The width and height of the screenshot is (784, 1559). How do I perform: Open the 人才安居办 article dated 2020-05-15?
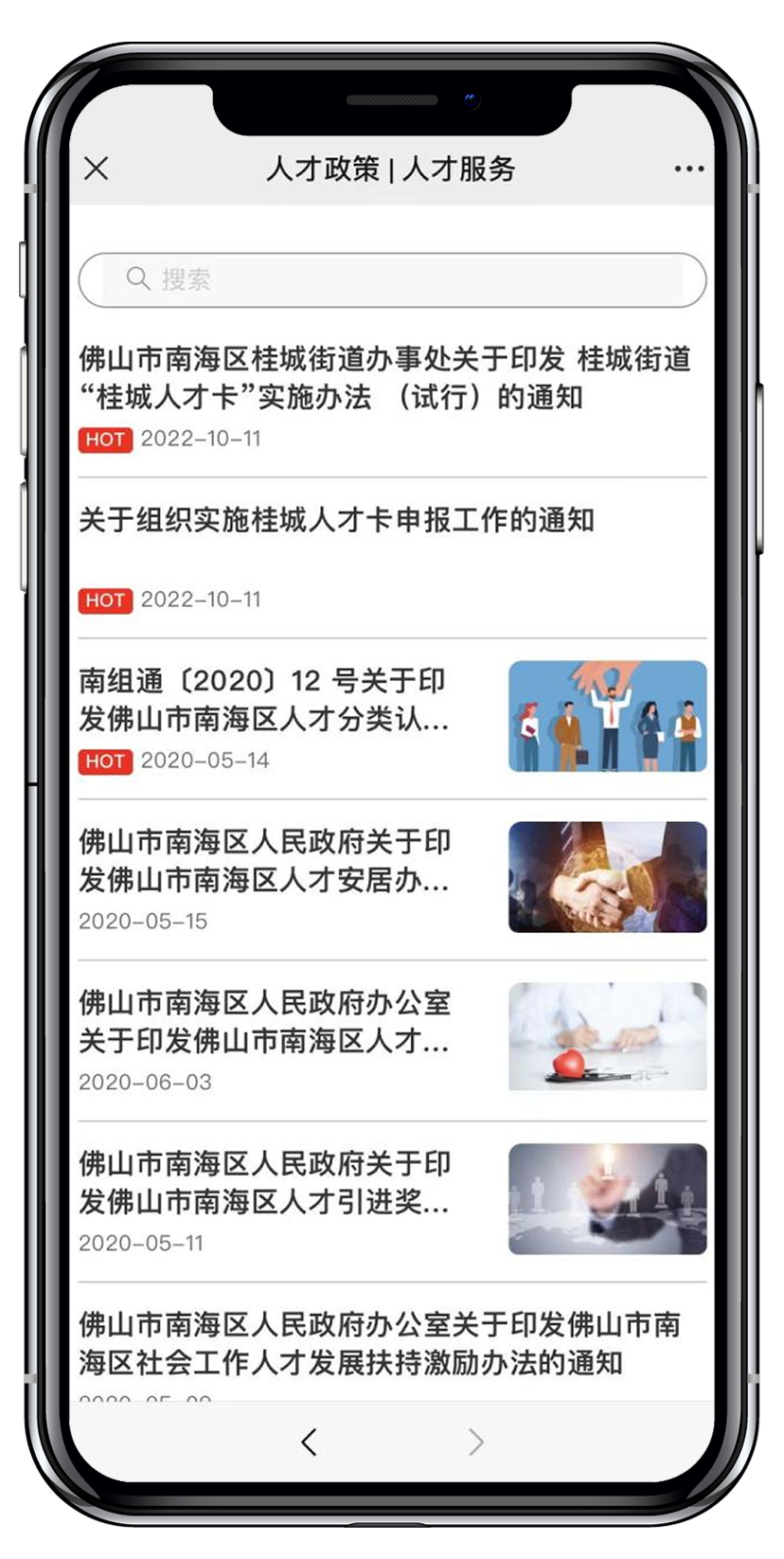click(265, 861)
